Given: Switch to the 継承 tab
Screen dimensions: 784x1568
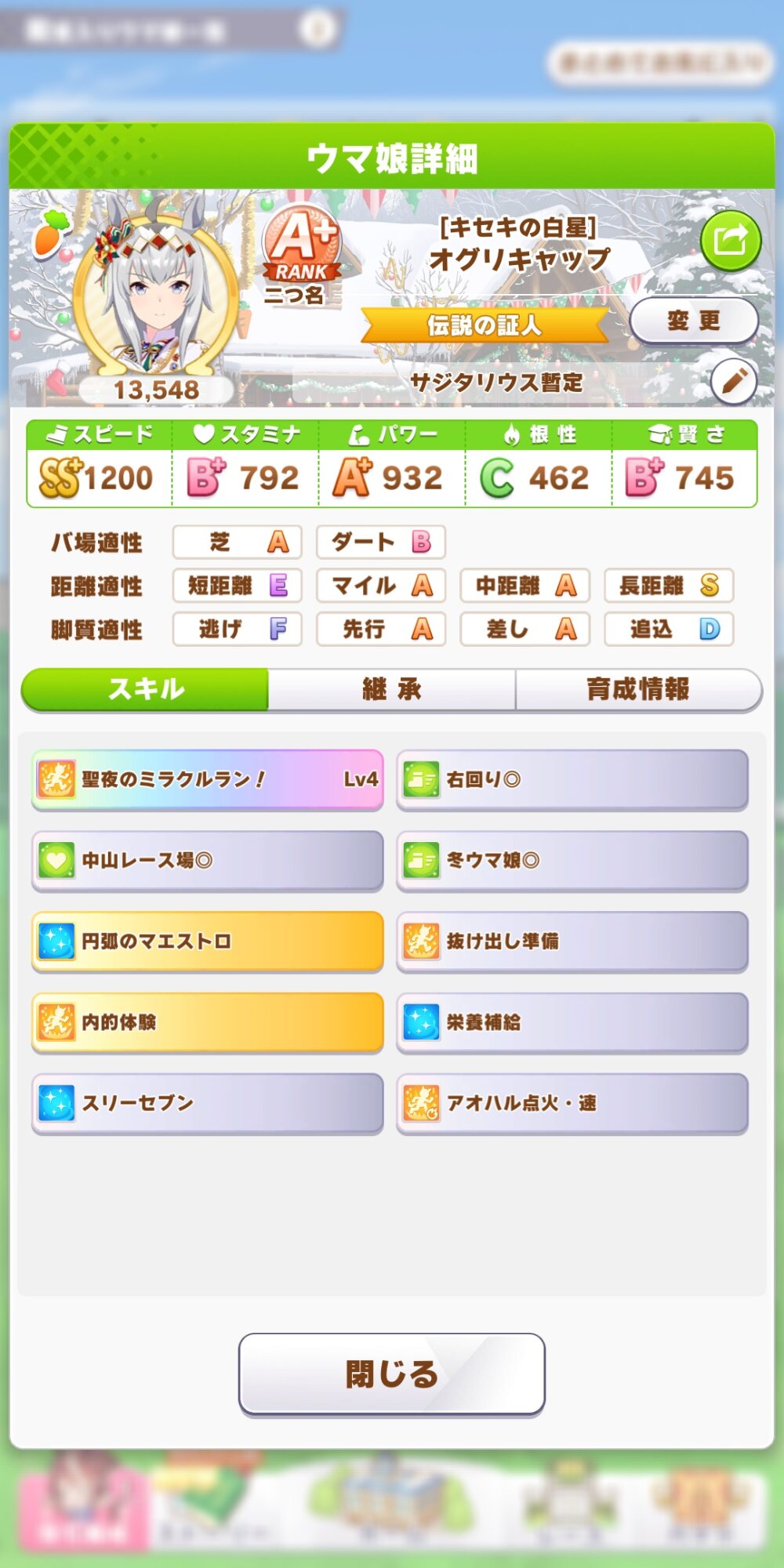Looking at the screenshot, I should tap(392, 690).
